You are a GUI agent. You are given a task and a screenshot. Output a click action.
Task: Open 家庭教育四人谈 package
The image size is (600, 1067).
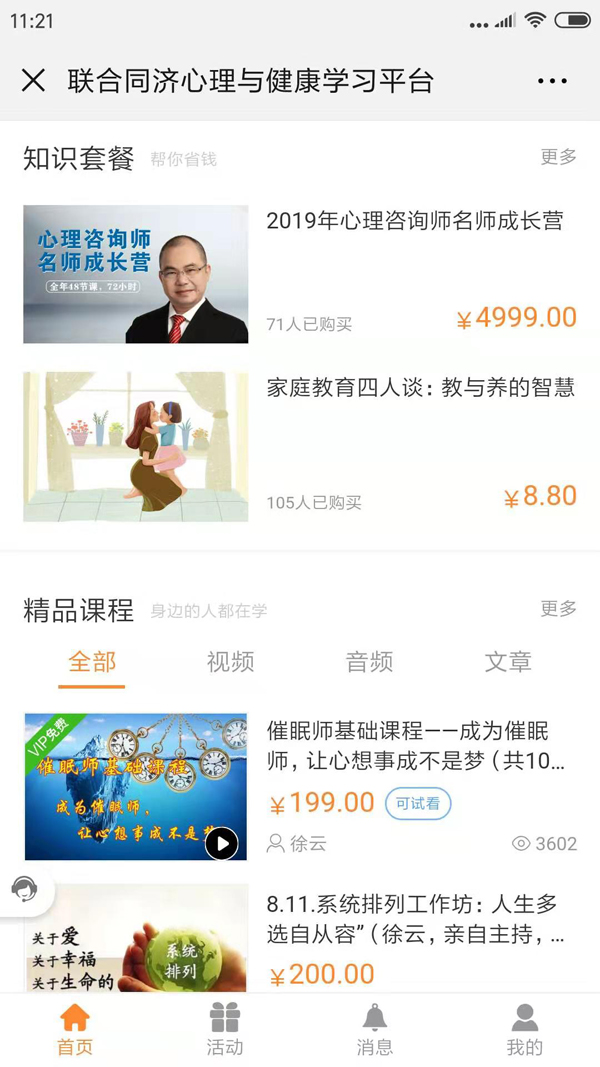(x=420, y=388)
